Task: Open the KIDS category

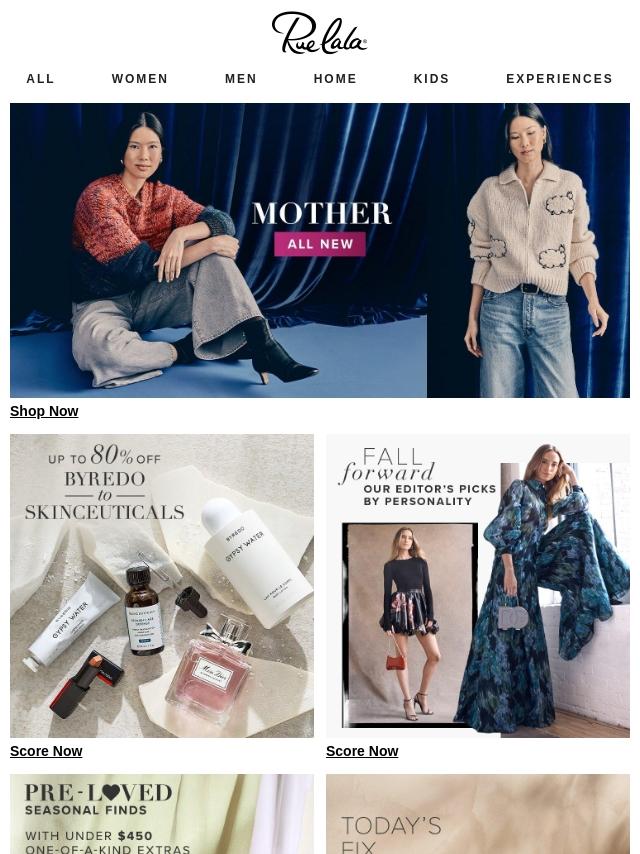Action: 431,78
